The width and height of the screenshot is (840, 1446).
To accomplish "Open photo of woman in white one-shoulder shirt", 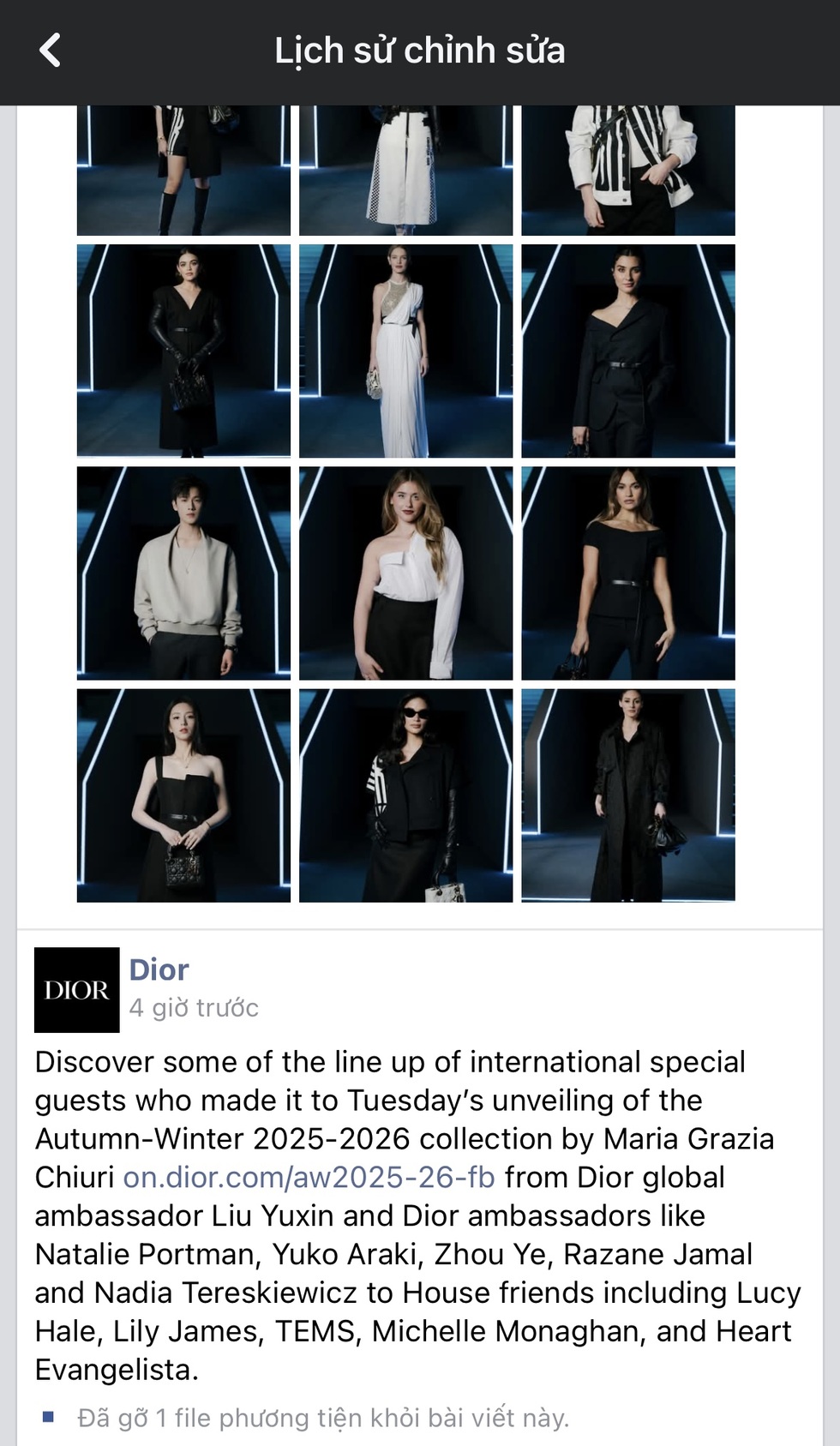I will [405, 573].
